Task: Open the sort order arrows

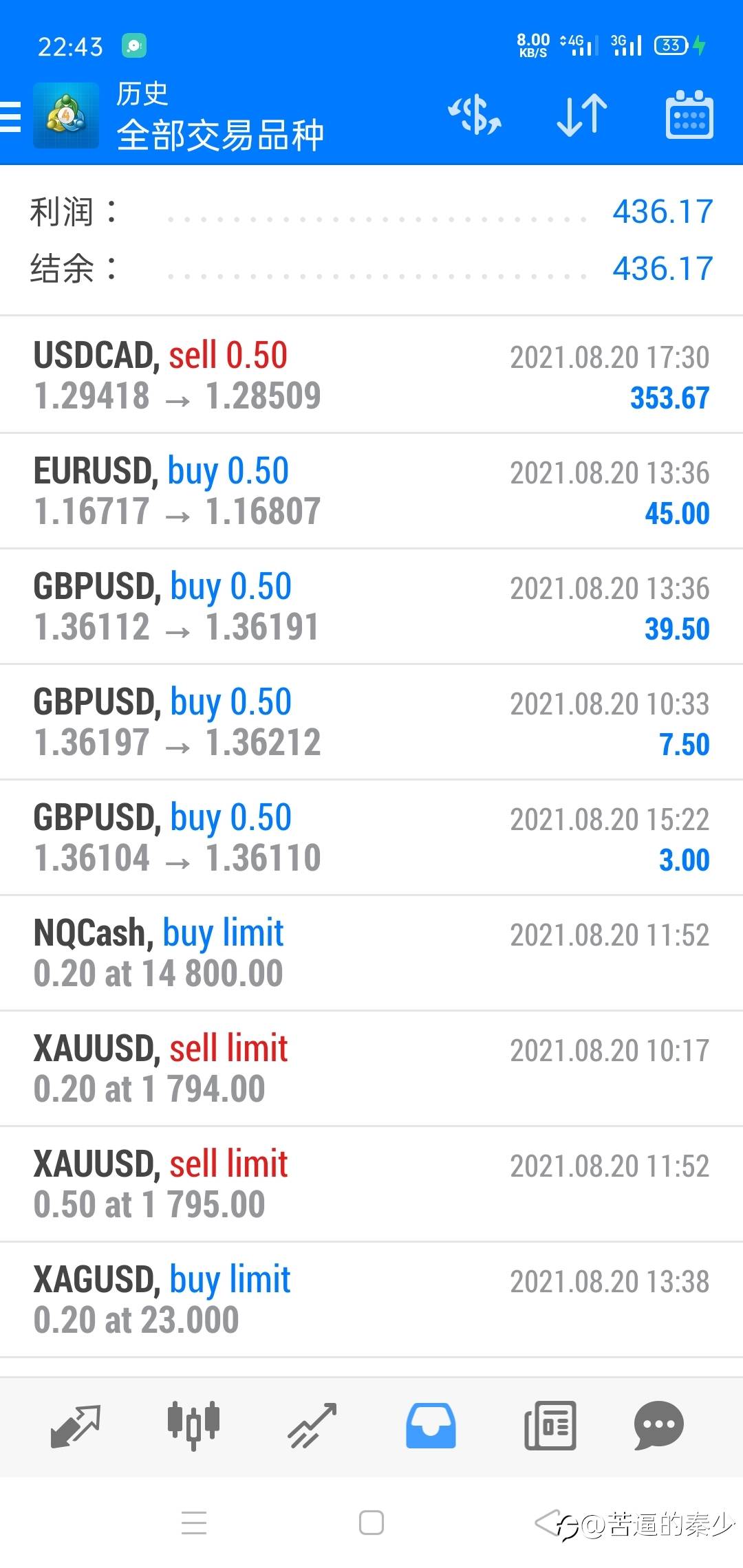Action: [582, 115]
